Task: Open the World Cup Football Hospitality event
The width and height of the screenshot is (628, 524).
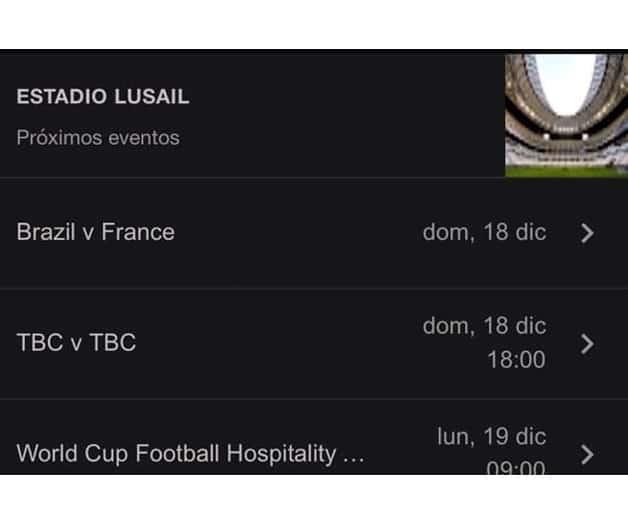Action: [300, 452]
